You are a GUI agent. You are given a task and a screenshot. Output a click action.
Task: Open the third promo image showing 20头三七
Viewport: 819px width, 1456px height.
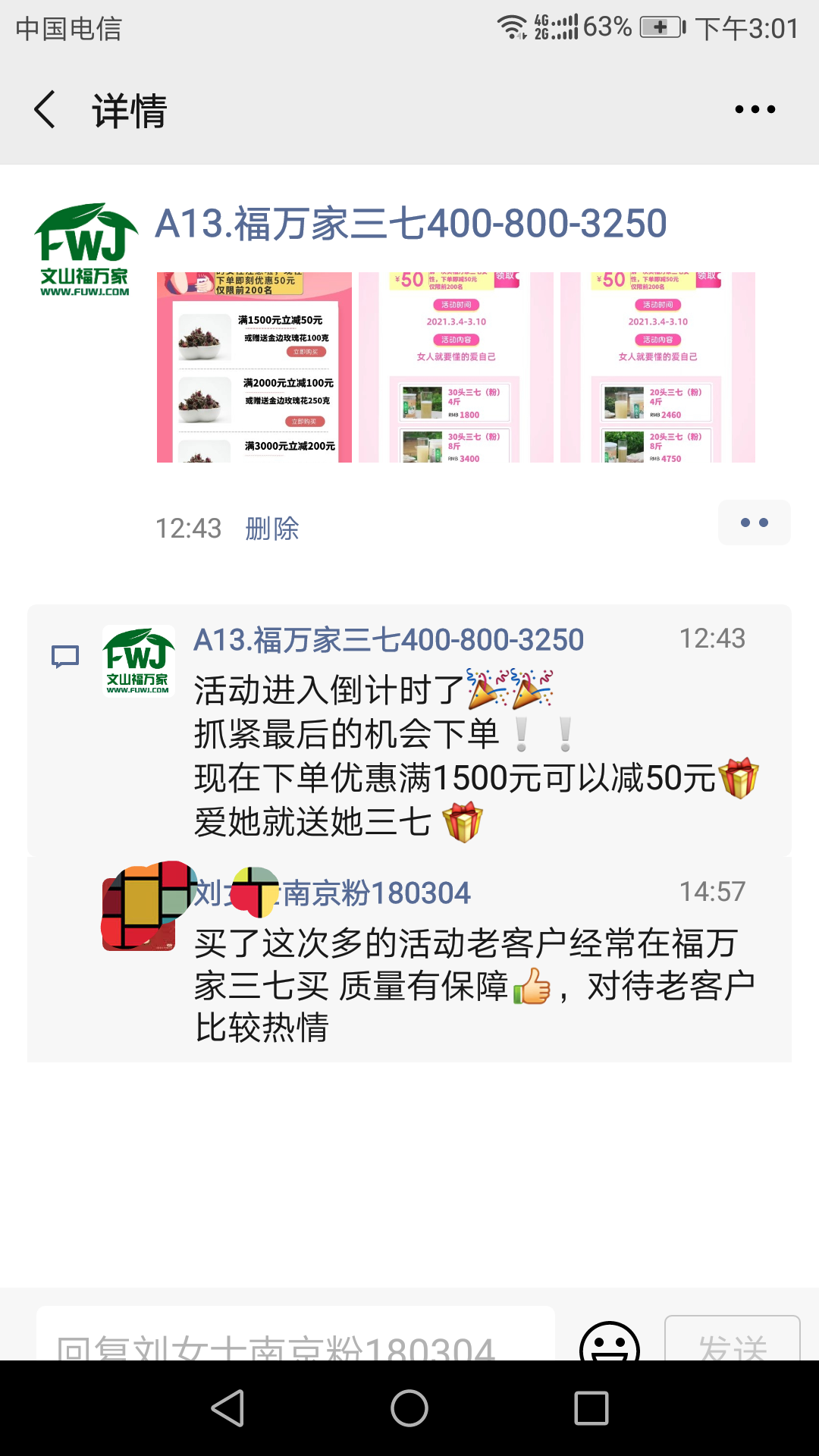657,367
